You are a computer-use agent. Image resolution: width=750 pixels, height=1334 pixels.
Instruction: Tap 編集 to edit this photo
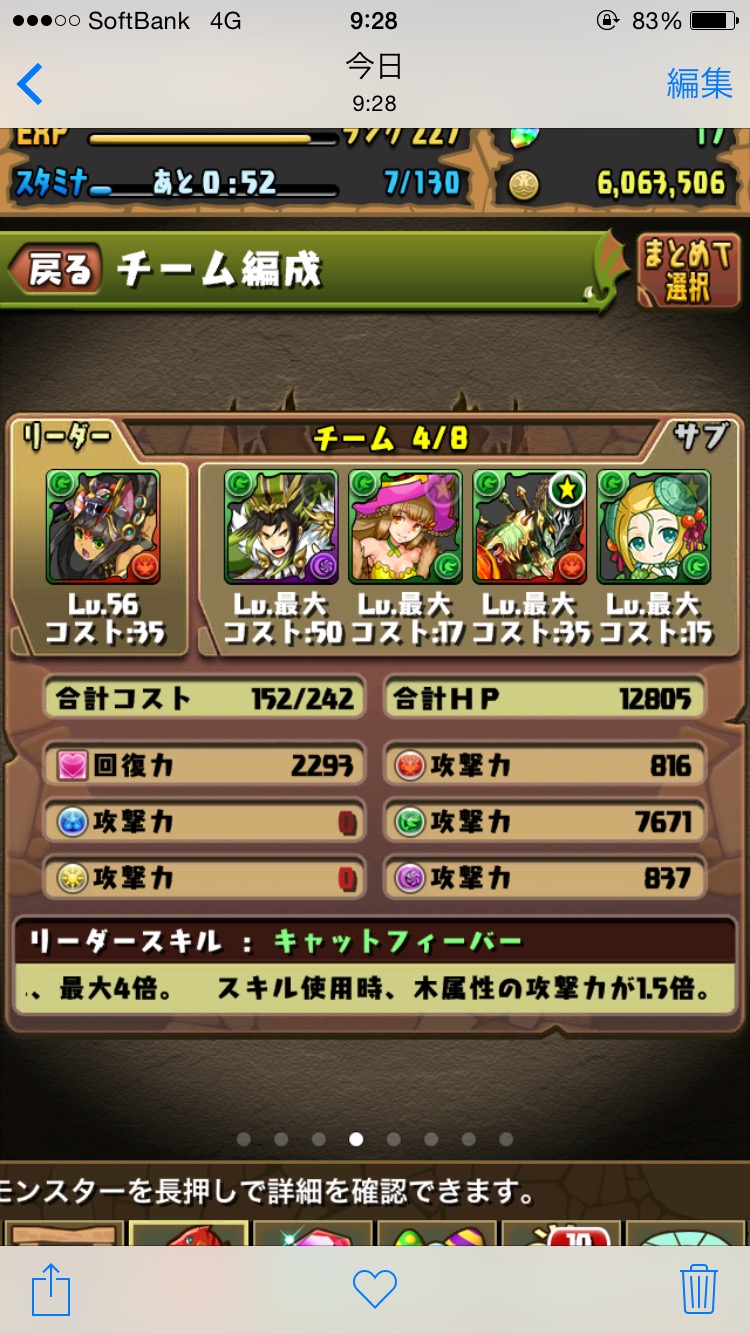pos(699,84)
